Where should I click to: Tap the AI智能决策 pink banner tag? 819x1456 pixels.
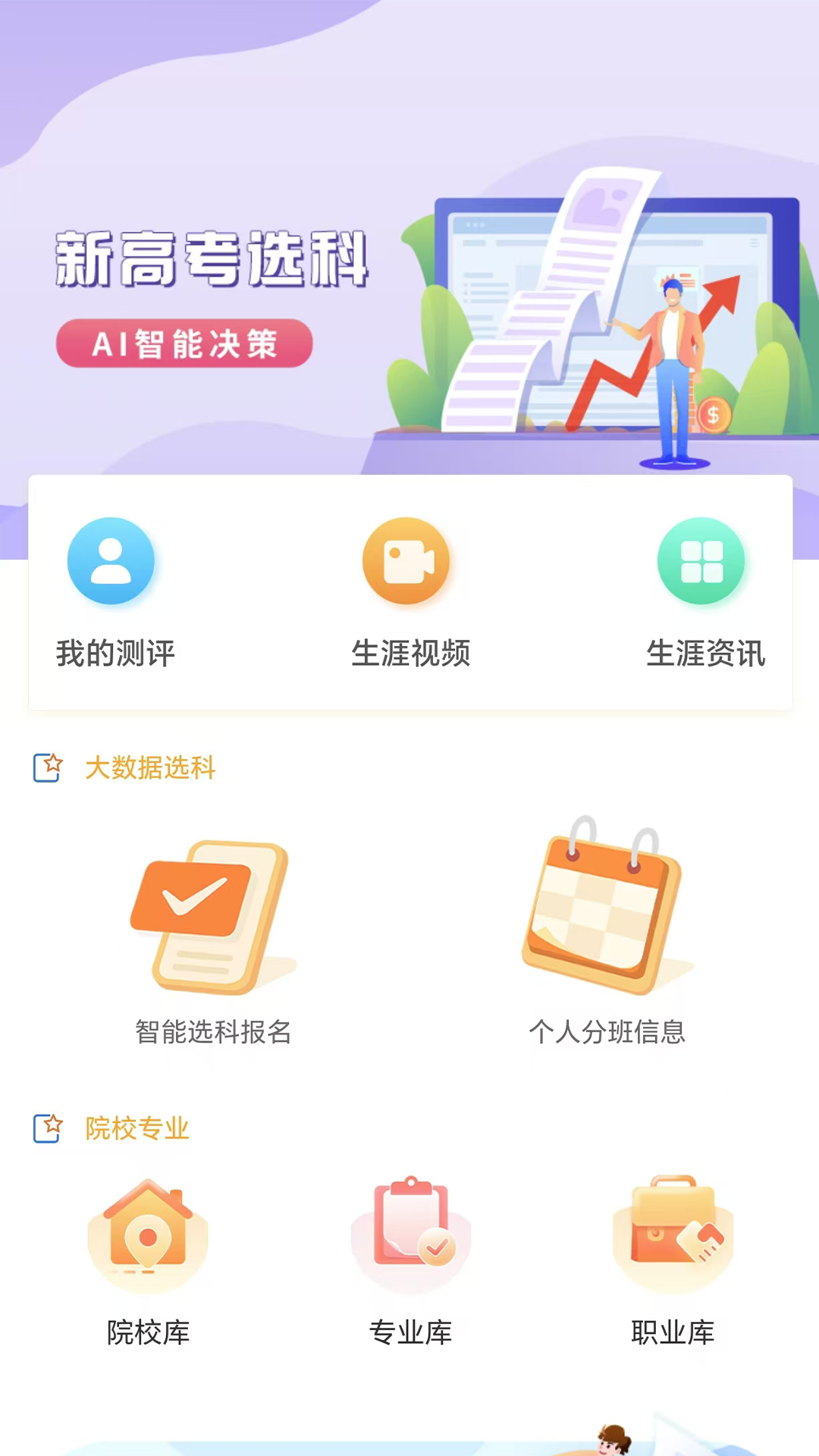click(x=184, y=344)
